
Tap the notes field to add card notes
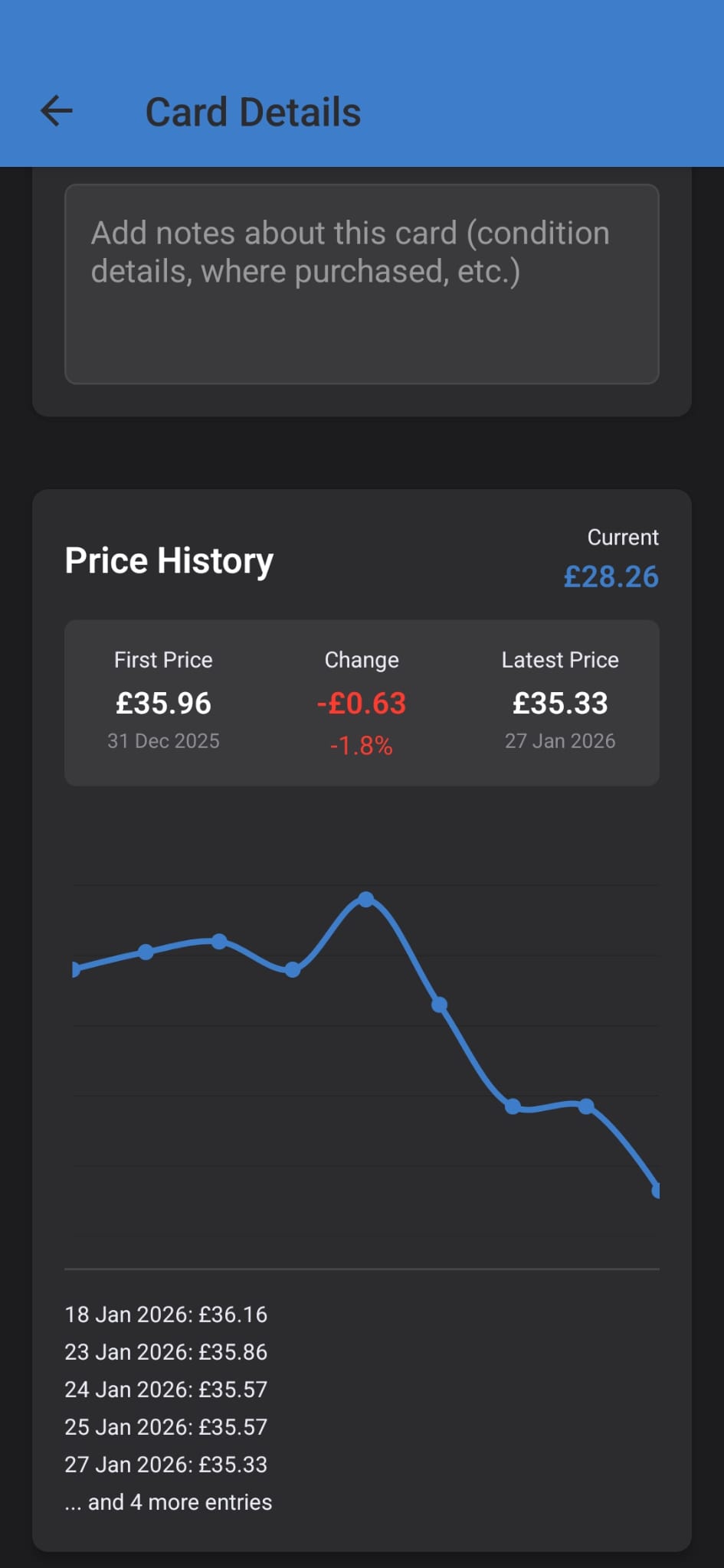click(x=362, y=283)
